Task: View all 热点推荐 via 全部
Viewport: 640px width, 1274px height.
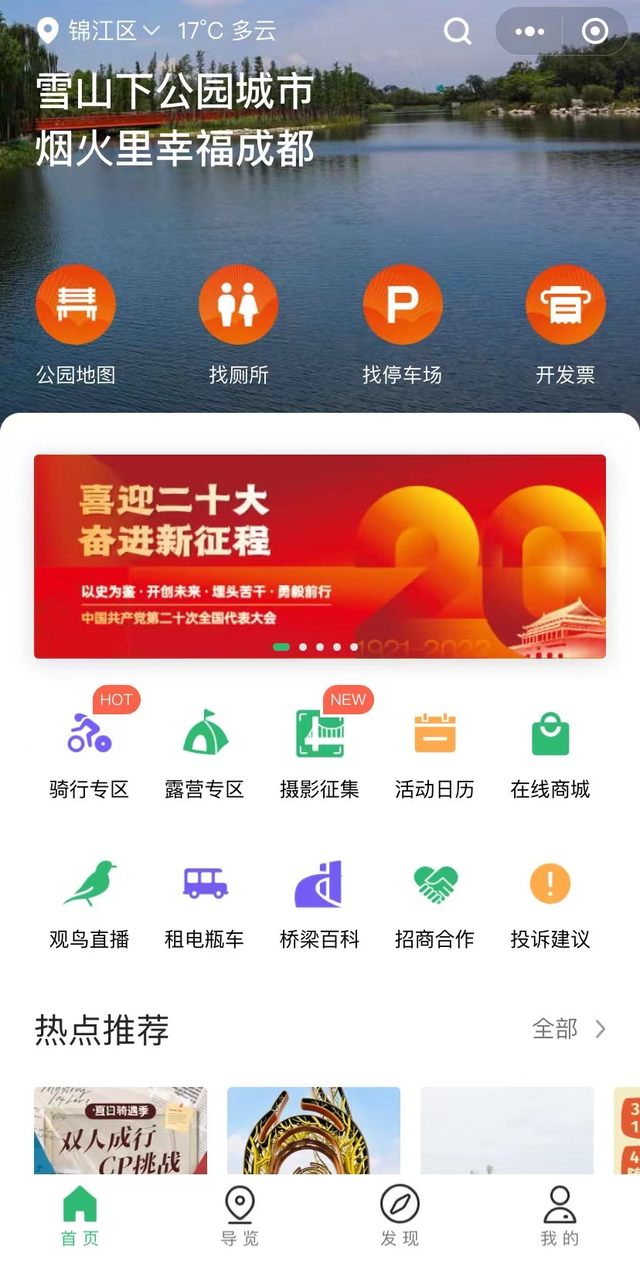Action: coord(569,1029)
